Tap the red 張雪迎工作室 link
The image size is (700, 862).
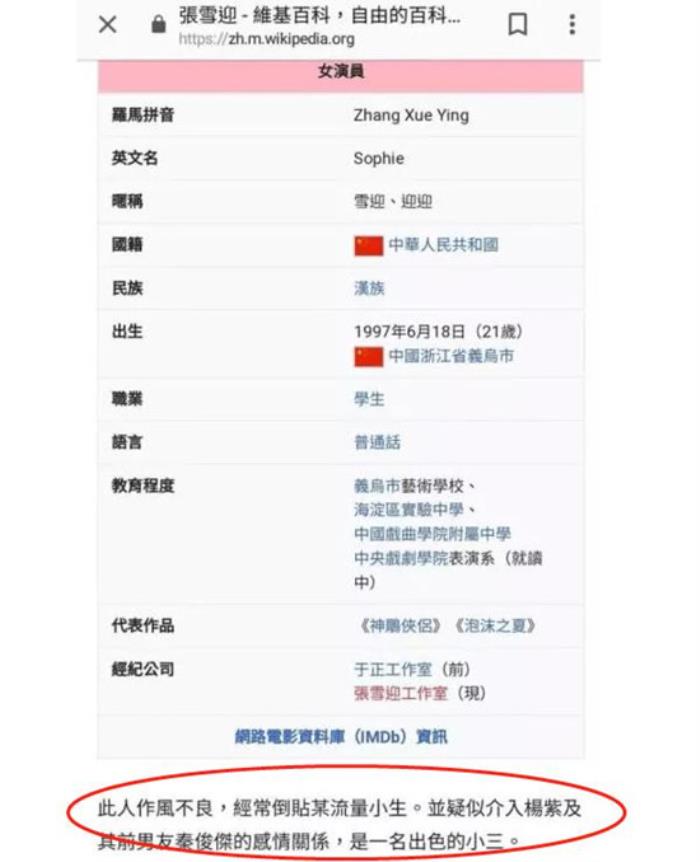(x=399, y=693)
